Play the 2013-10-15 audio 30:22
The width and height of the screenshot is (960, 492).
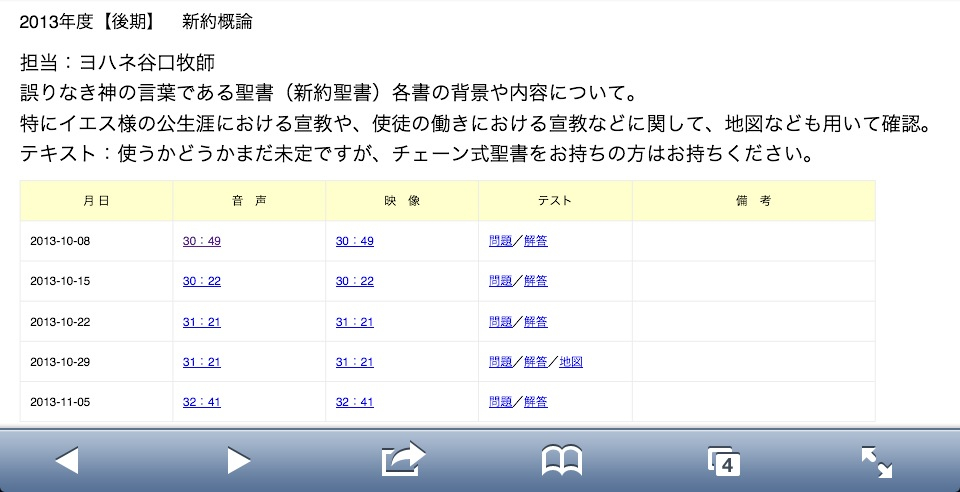click(x=201, y=281)
